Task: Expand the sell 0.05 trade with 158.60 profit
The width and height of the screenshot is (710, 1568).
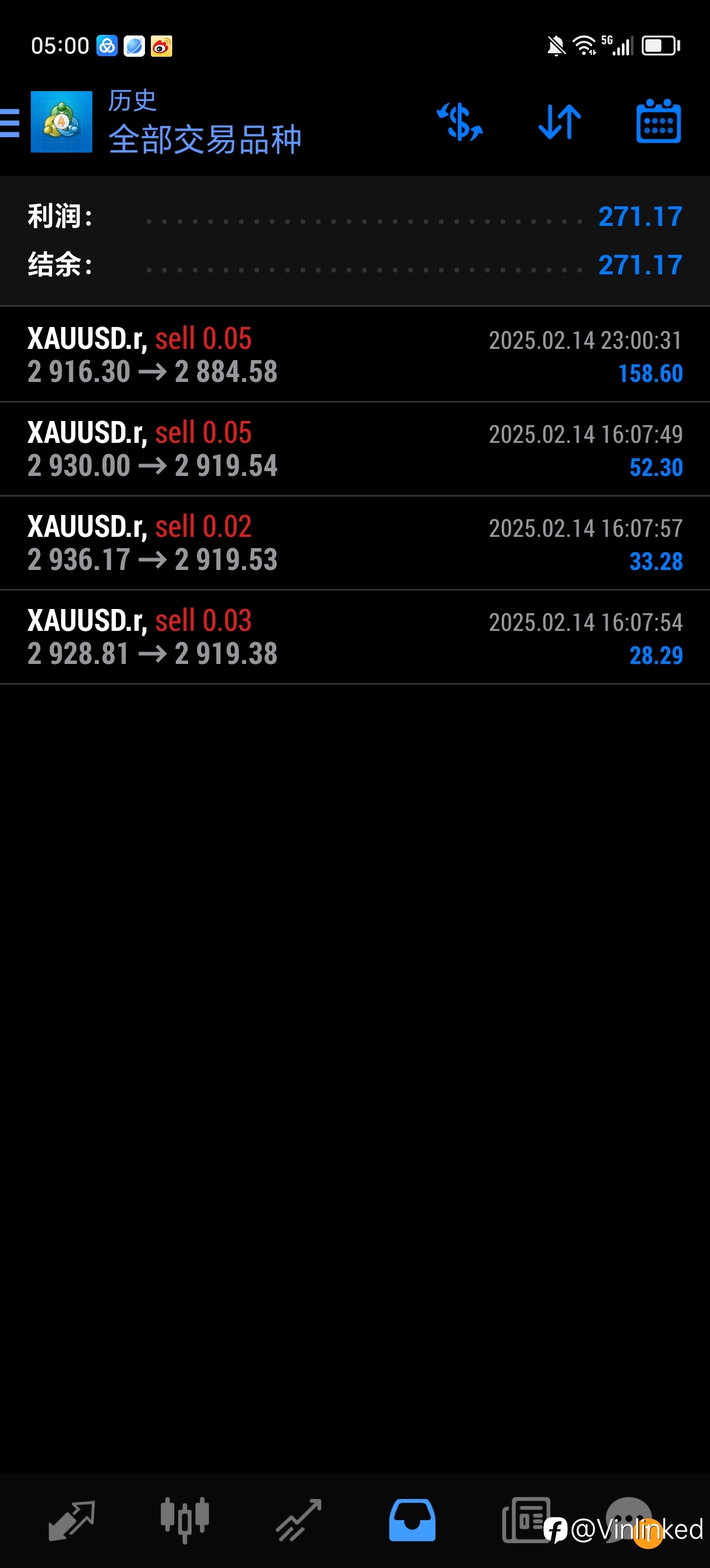Action: [355, 354]
